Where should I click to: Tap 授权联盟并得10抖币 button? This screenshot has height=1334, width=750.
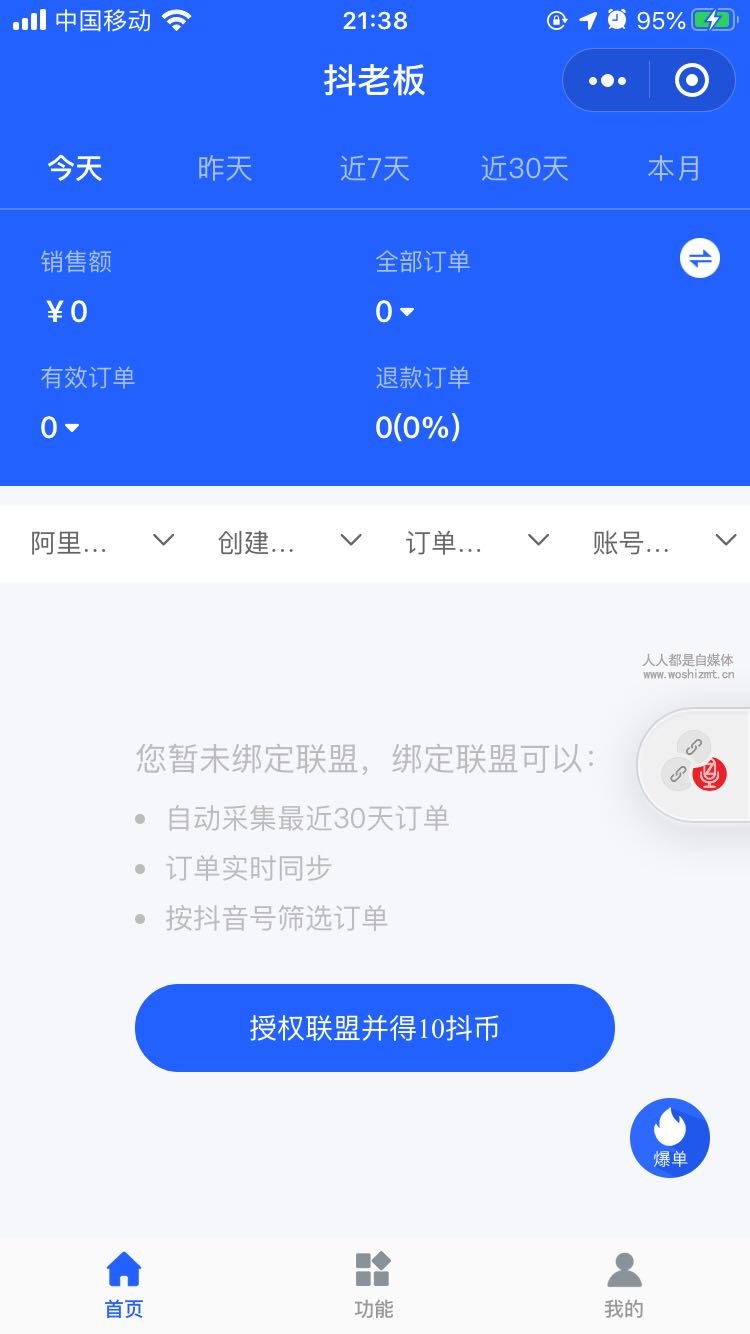[375, 1028]
